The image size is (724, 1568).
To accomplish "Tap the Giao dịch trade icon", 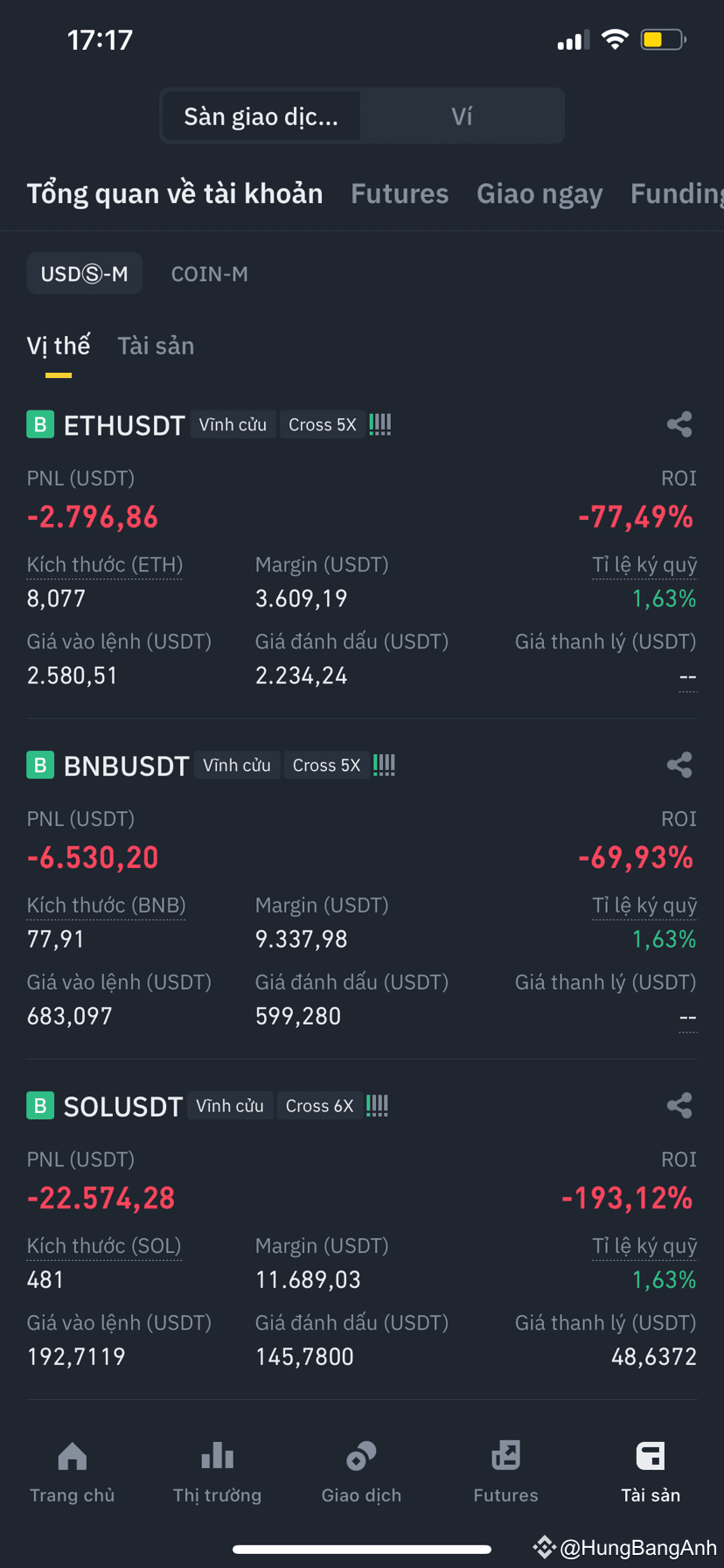I will (361, 1455).
